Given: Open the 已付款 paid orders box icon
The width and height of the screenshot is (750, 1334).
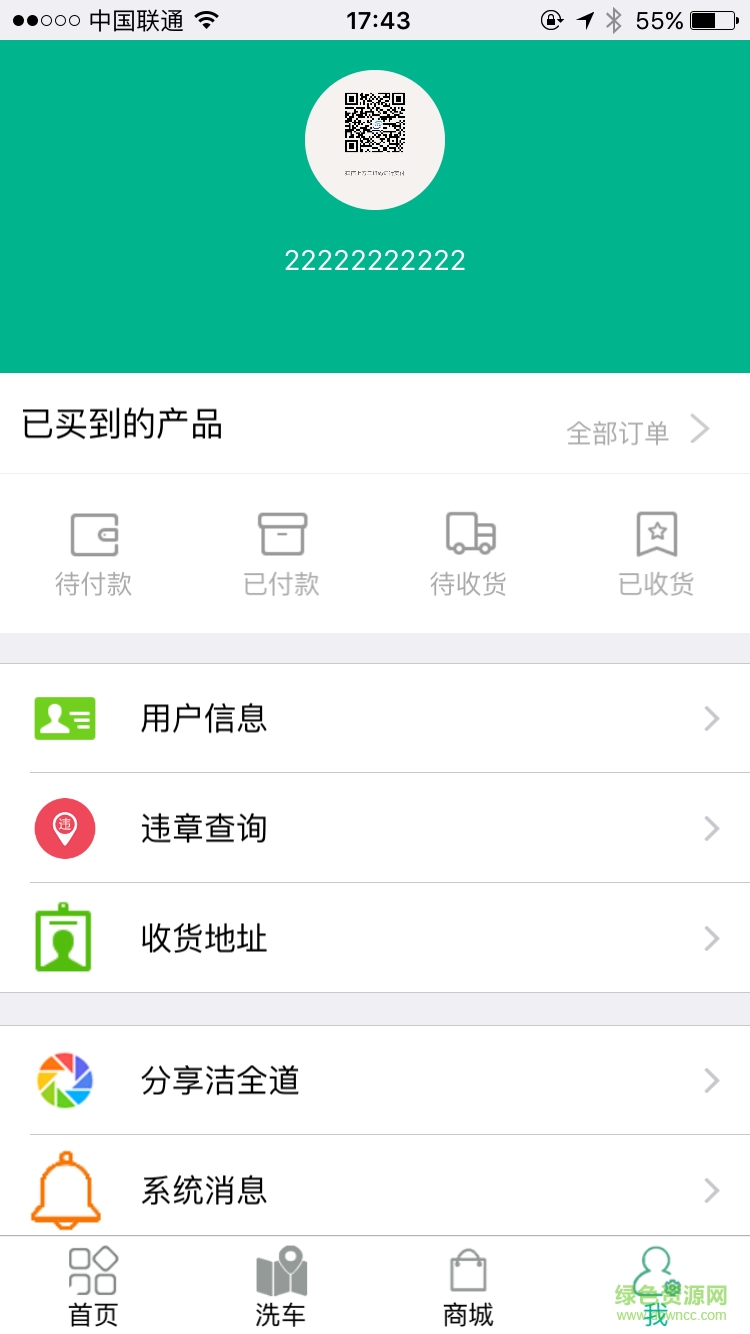Looking at the screenshot, I should [x=281, y=532].
